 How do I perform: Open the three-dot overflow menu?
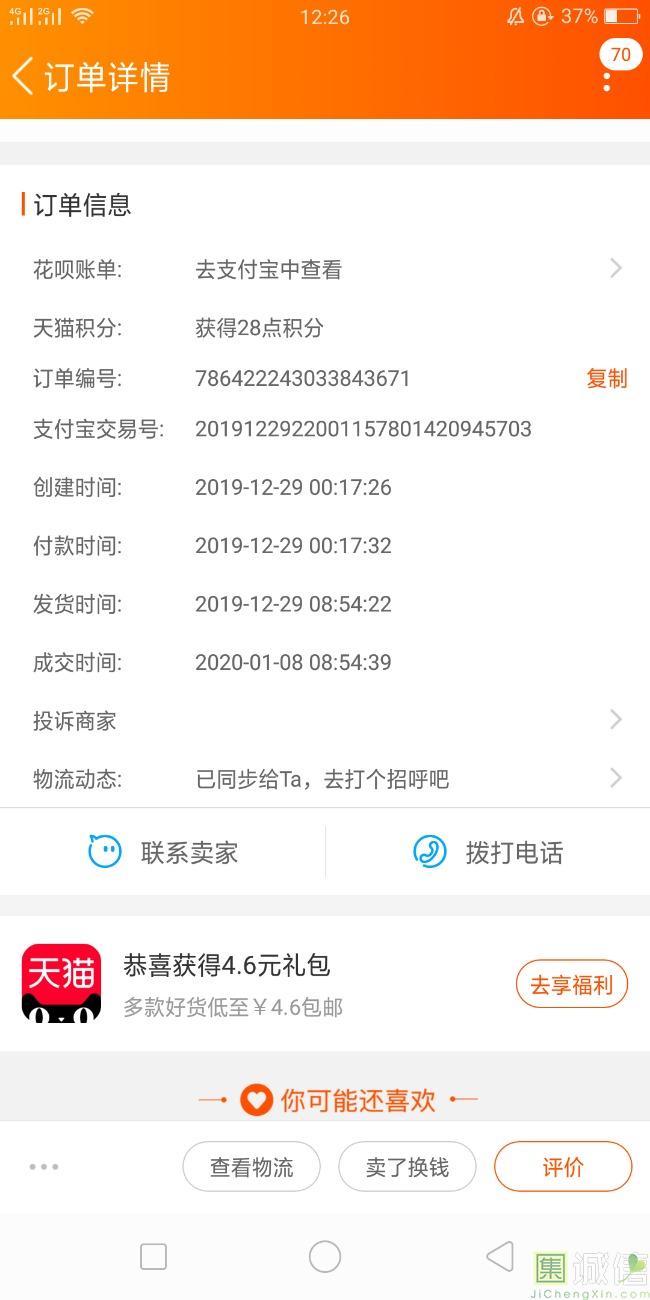tap(606, 80)
